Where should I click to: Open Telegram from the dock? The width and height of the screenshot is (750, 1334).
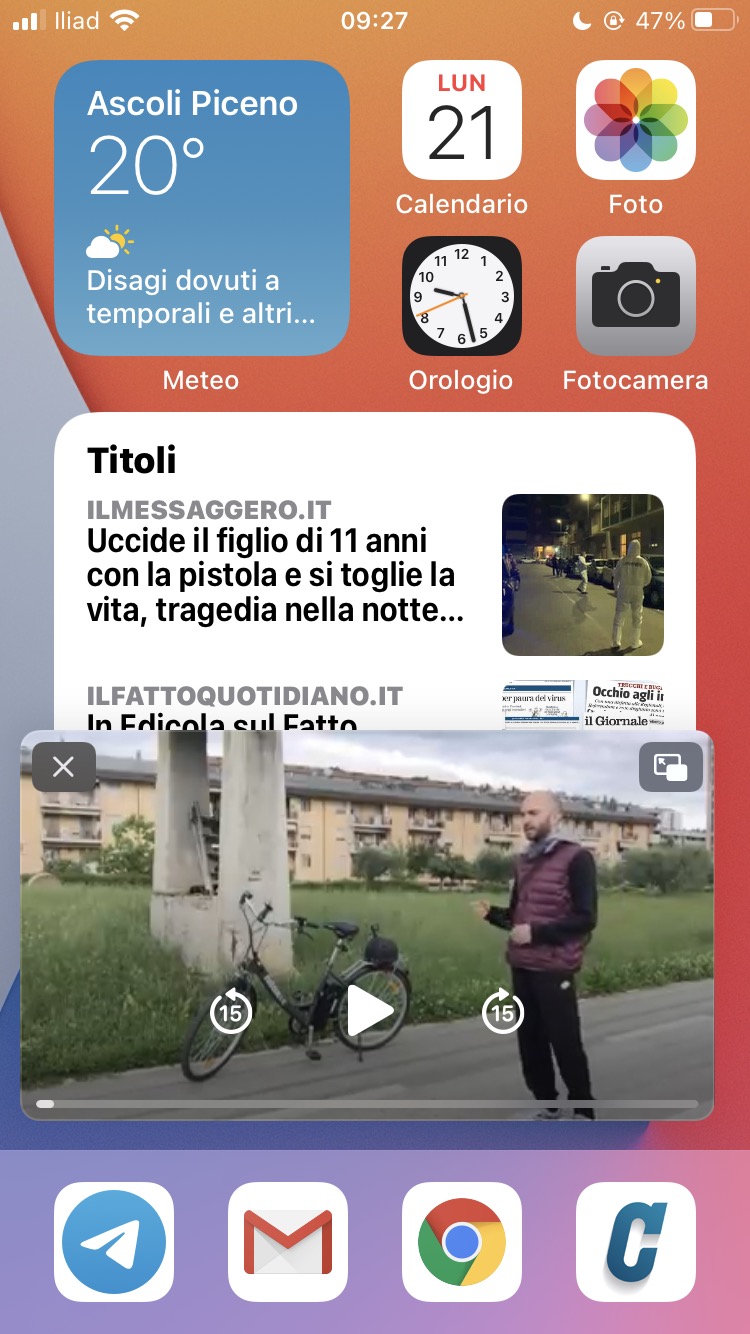[114, 1242]
